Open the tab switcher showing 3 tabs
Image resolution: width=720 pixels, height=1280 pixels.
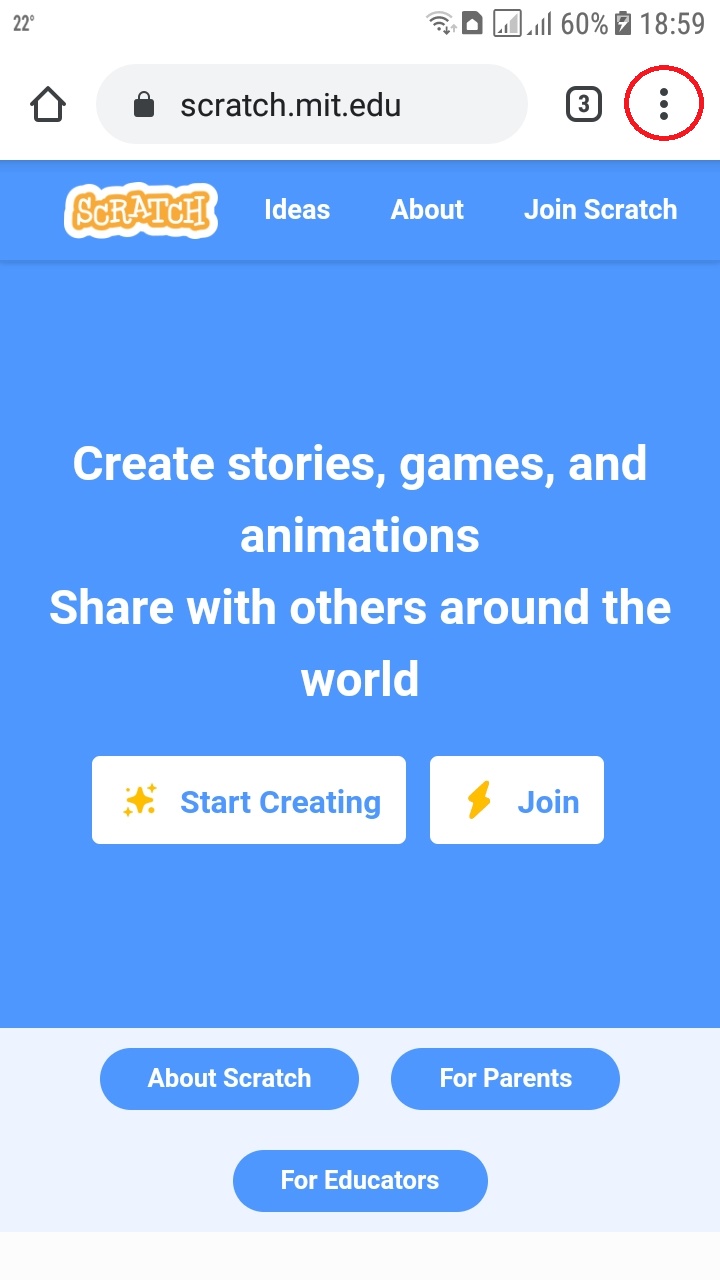[x=584, y=104]
